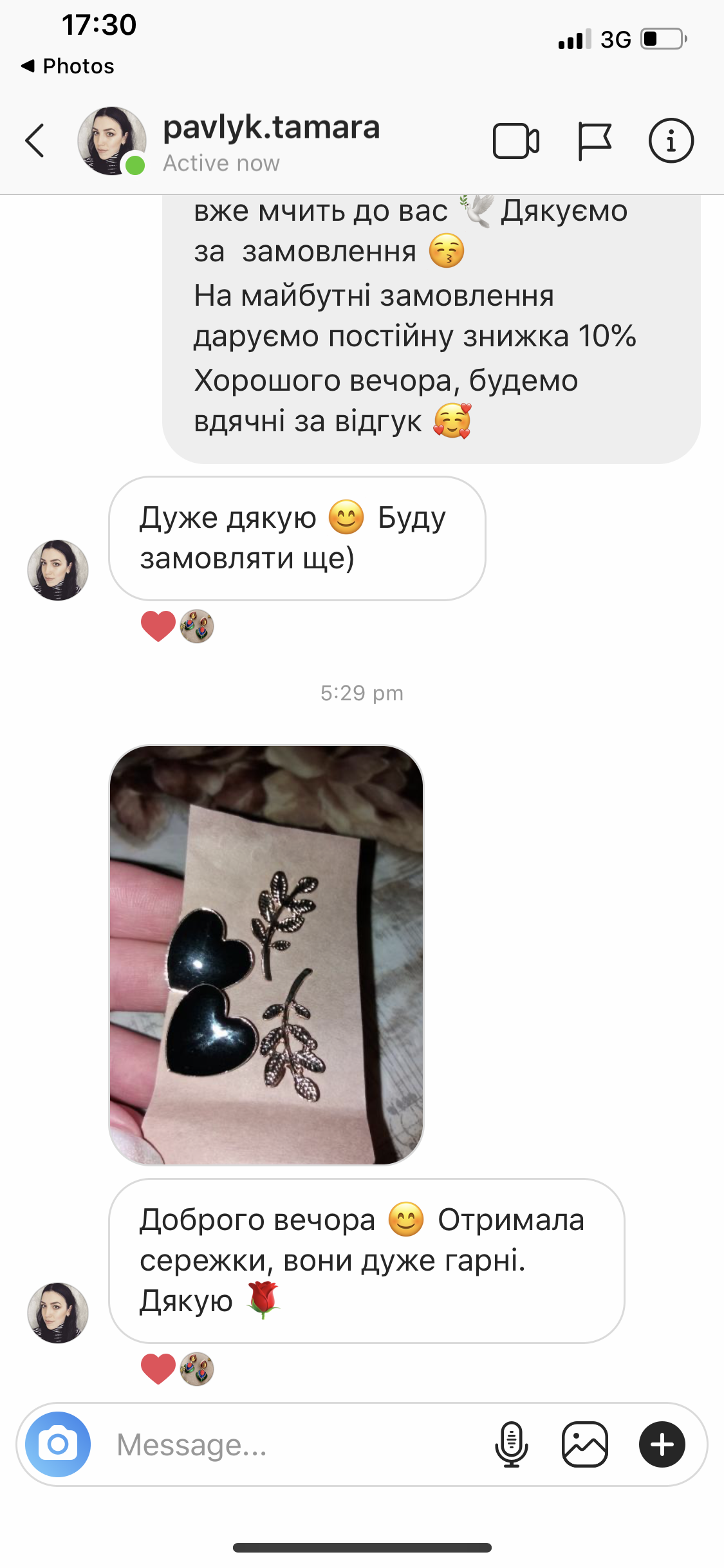This screenshot has width=724, height=1568.
Task: Open conversation details info icon
Action: pyautogui.click(x=671, y=141)
